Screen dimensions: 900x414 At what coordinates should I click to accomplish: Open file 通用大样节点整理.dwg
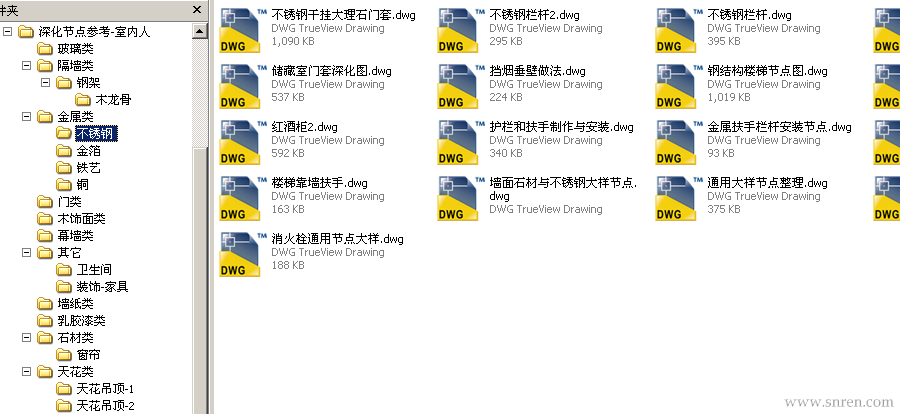[767, 183]
